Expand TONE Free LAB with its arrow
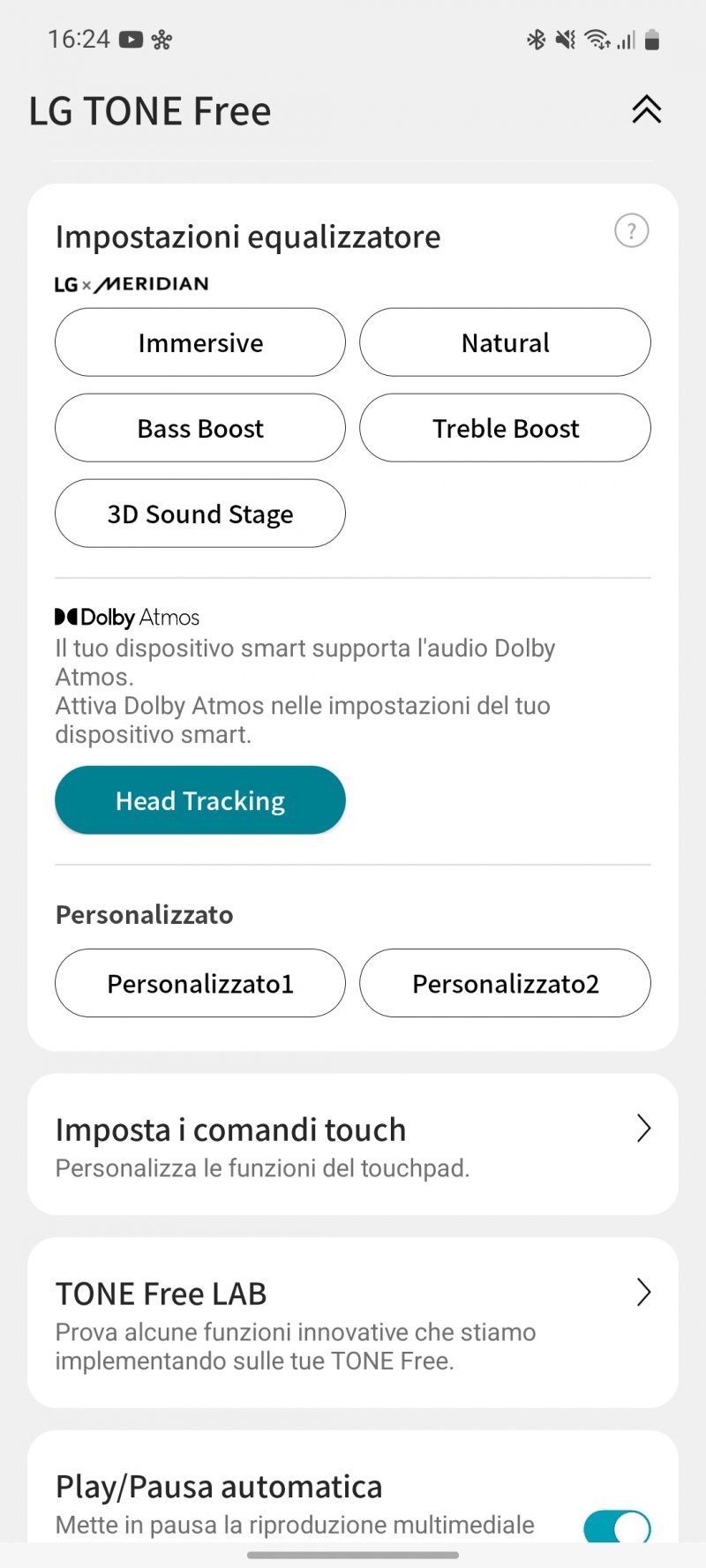The width and height of the screenshot is (706, 1568). 643,1294
